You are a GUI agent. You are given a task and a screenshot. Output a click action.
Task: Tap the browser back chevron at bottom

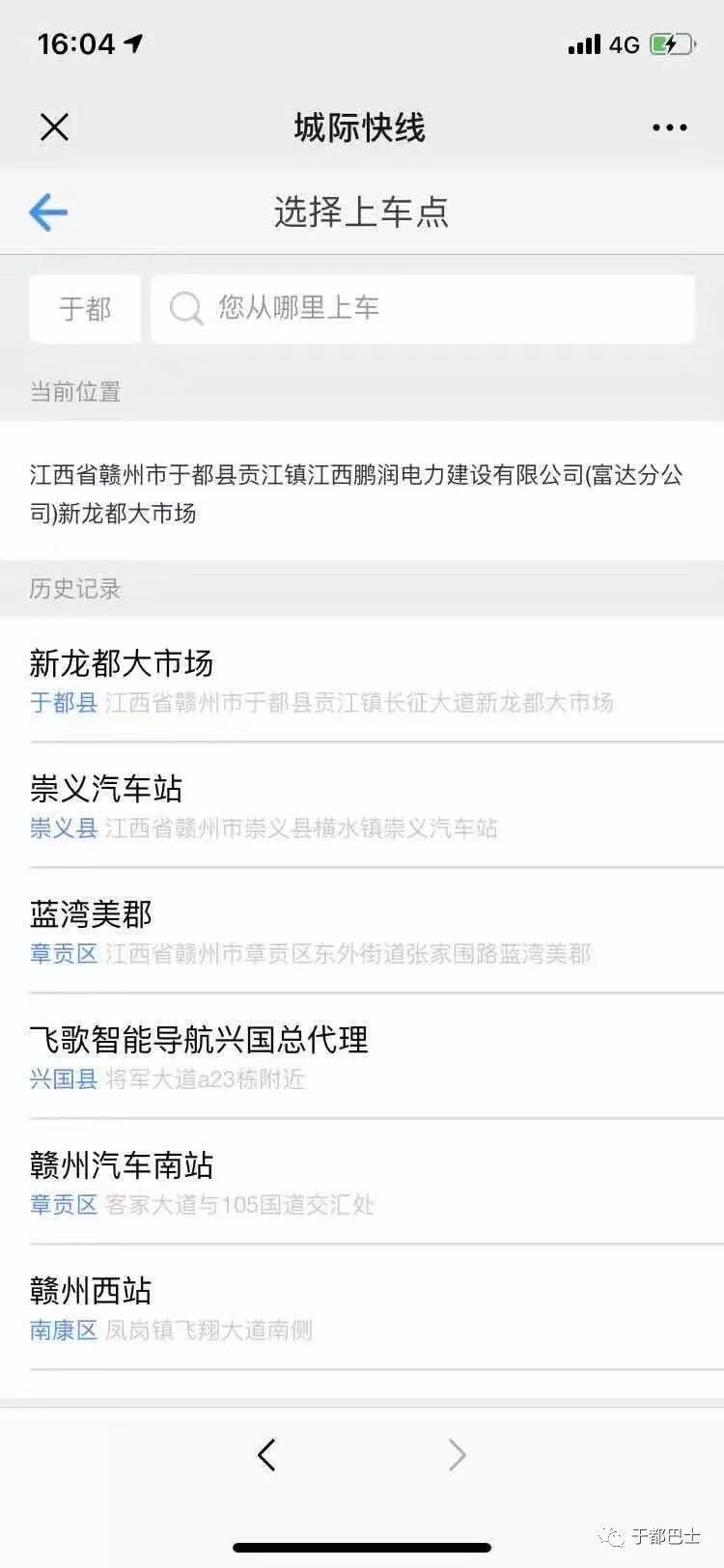pos(267,1455)
